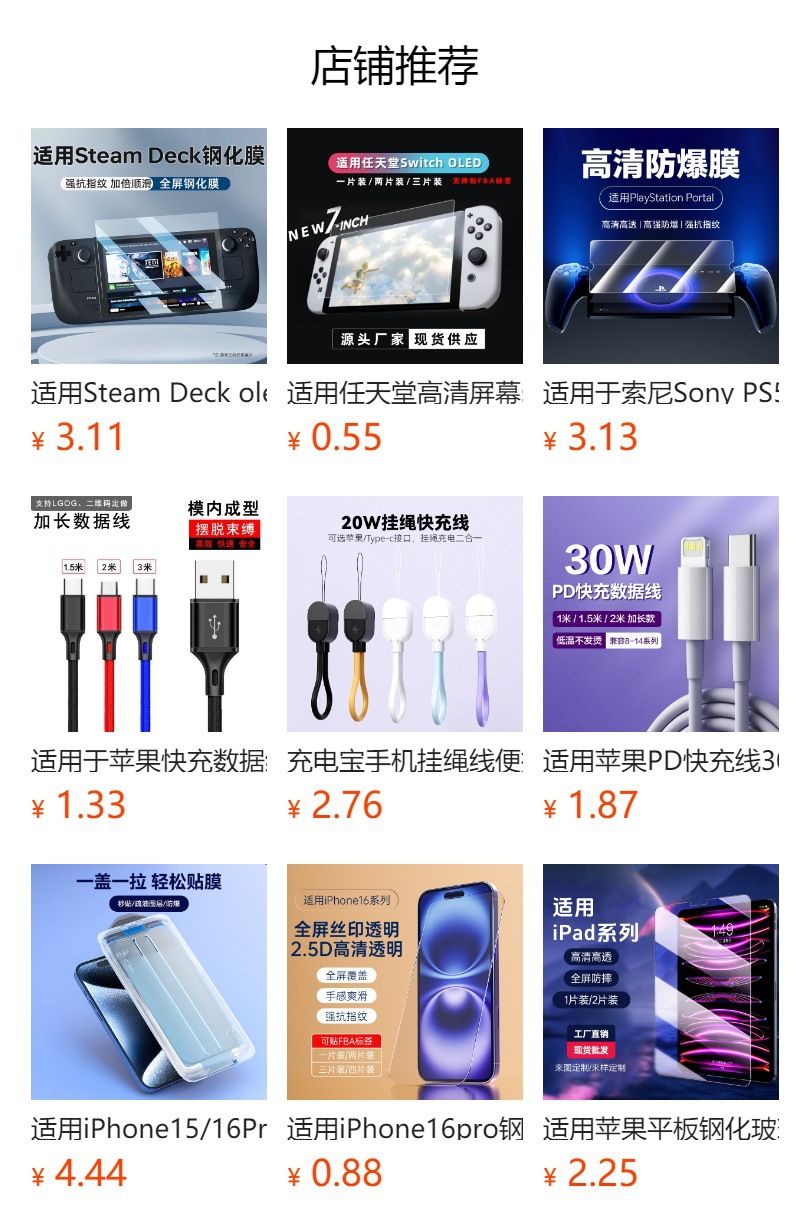Select the iPhone16pro tempered glass item
The width and height of the screenshot is (790, 1232).
405,982
